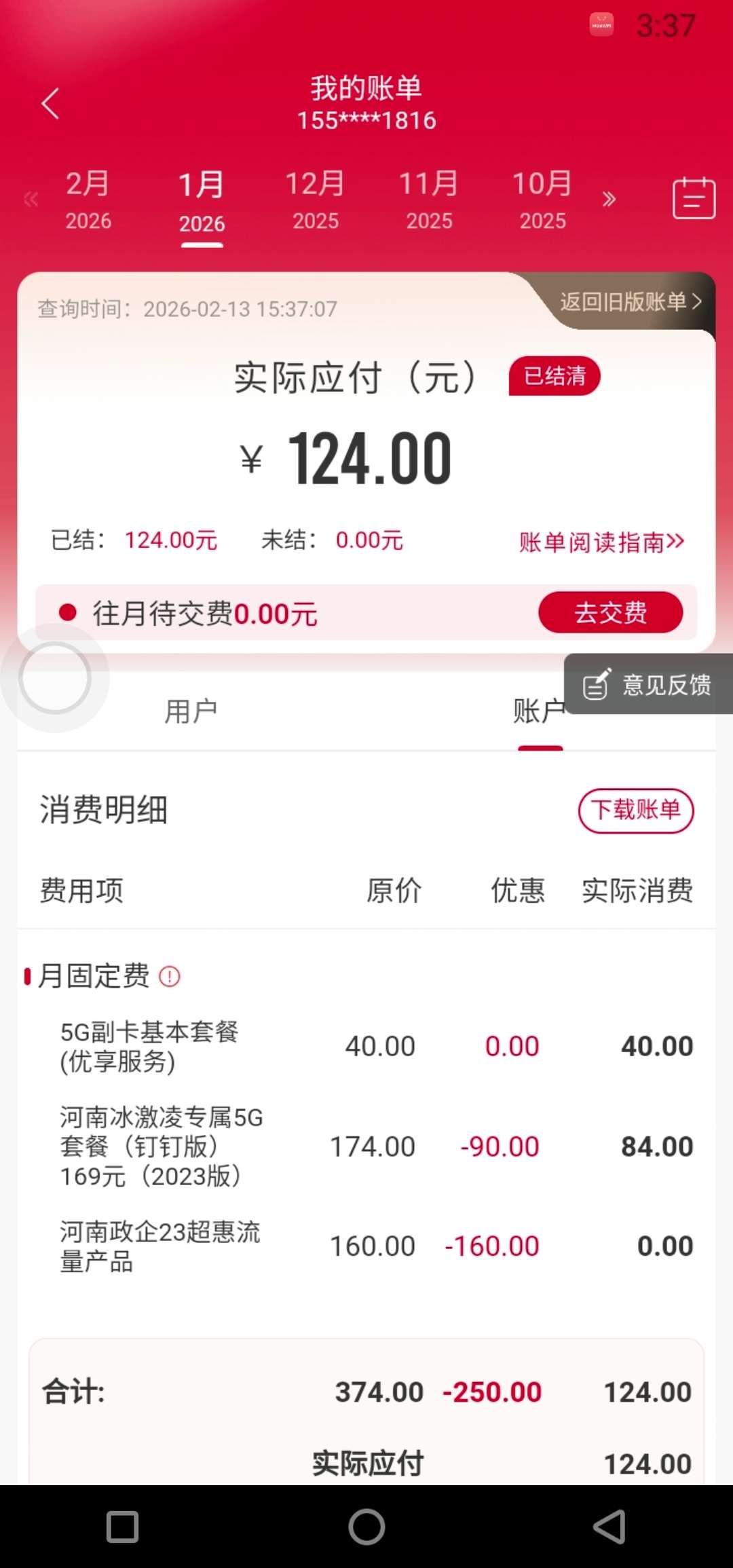Select the 2月 2026 bill tab
The image size is (733, 1568).
(x=88, y=200)
